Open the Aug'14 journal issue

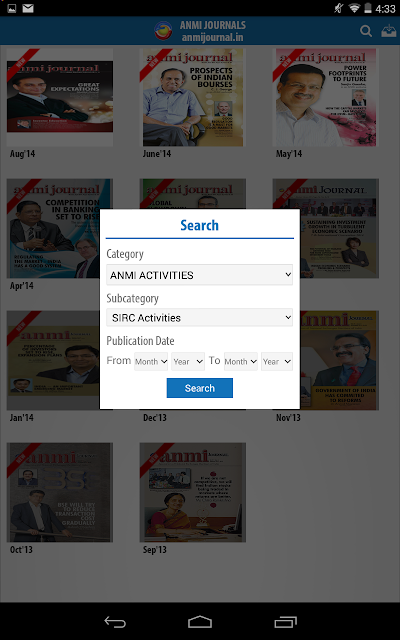(x=60, y=97)
